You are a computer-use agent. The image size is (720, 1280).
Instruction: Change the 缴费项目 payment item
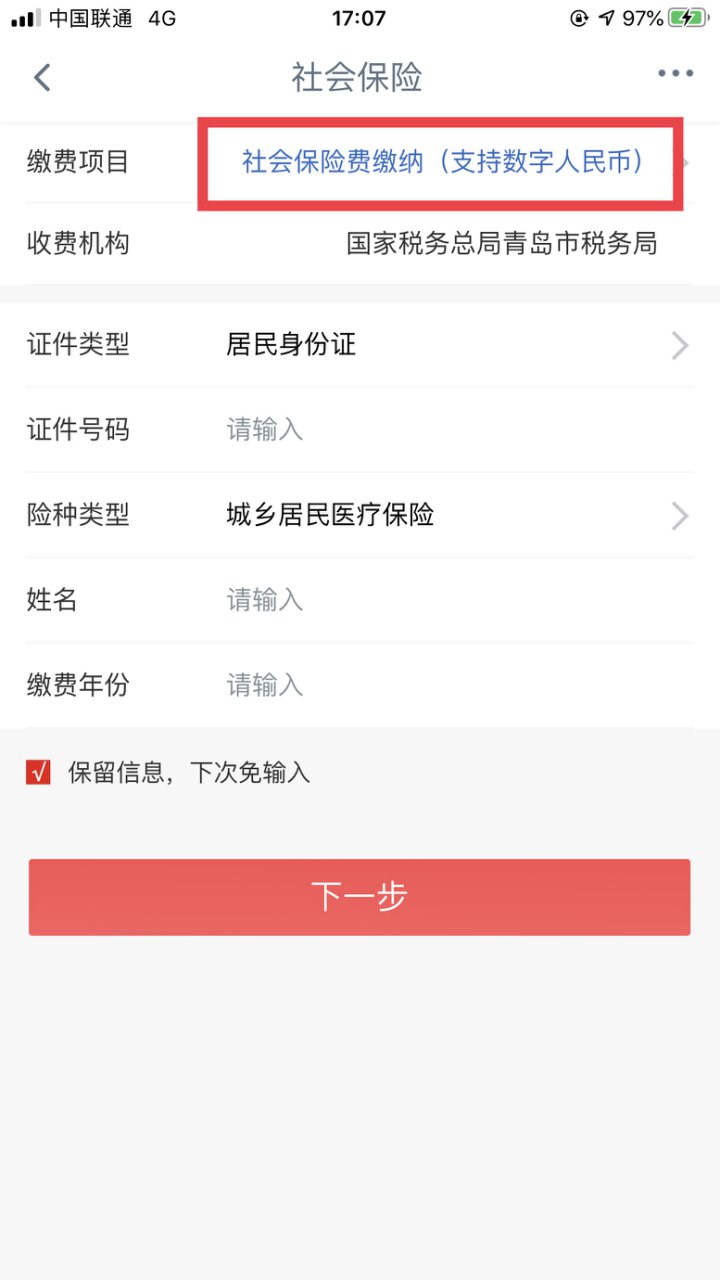point(441,162)
